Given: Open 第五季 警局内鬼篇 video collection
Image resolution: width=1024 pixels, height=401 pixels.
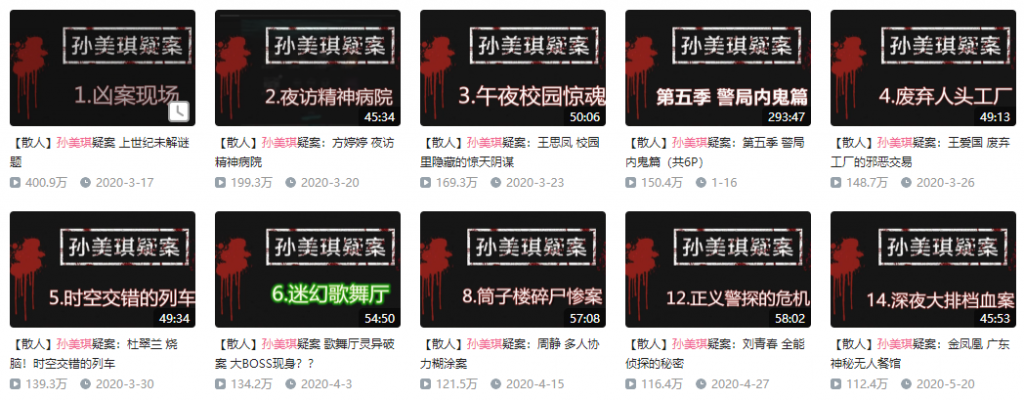Looking at the screenshot, I should (717, 68).
